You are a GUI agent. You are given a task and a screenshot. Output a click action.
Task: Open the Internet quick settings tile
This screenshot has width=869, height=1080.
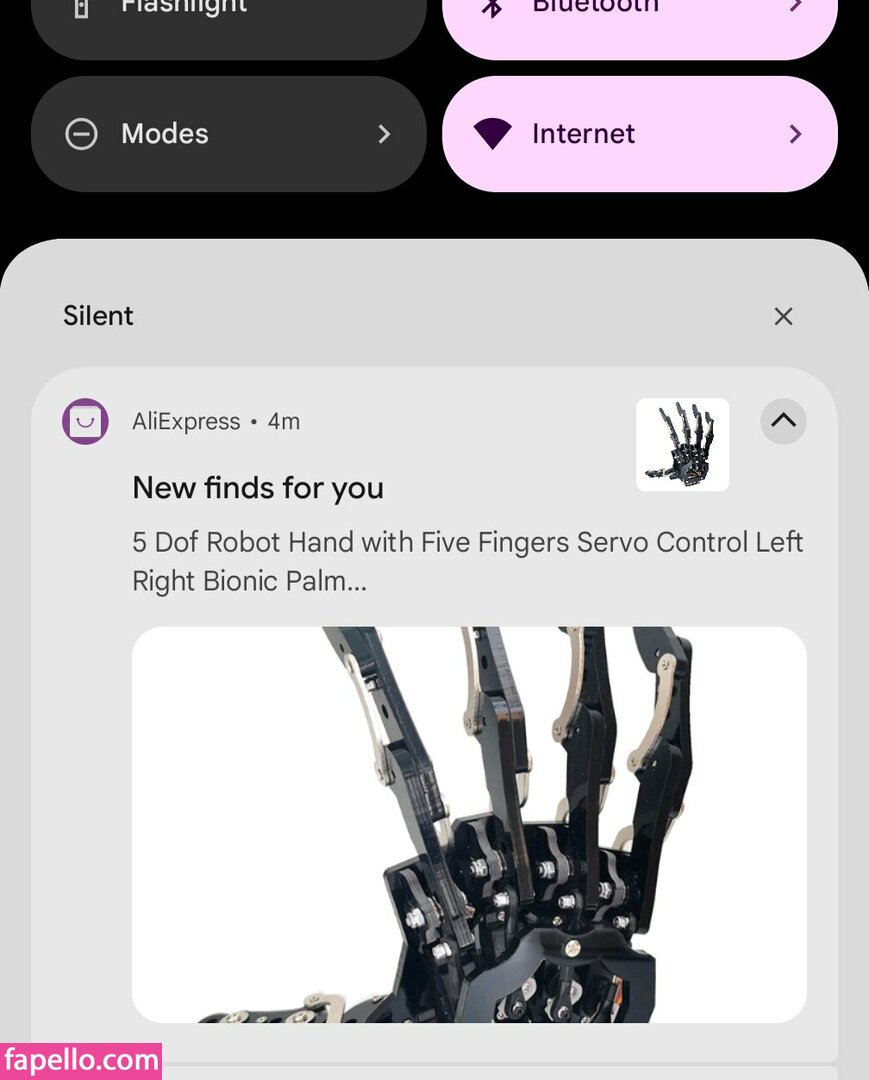click(638, 134)
